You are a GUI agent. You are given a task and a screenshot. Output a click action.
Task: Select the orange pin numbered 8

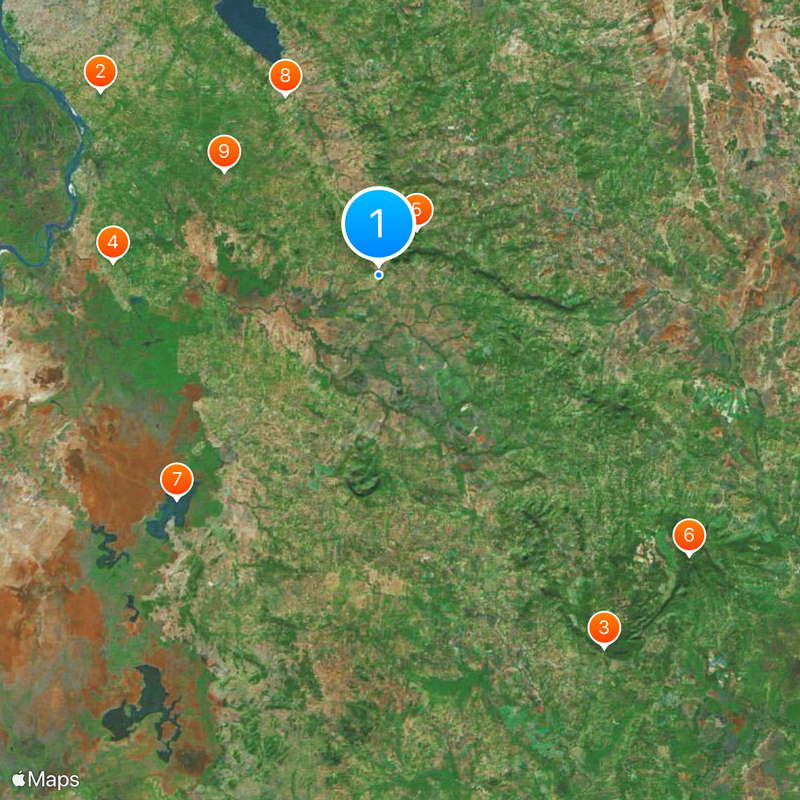pos(285,75)
